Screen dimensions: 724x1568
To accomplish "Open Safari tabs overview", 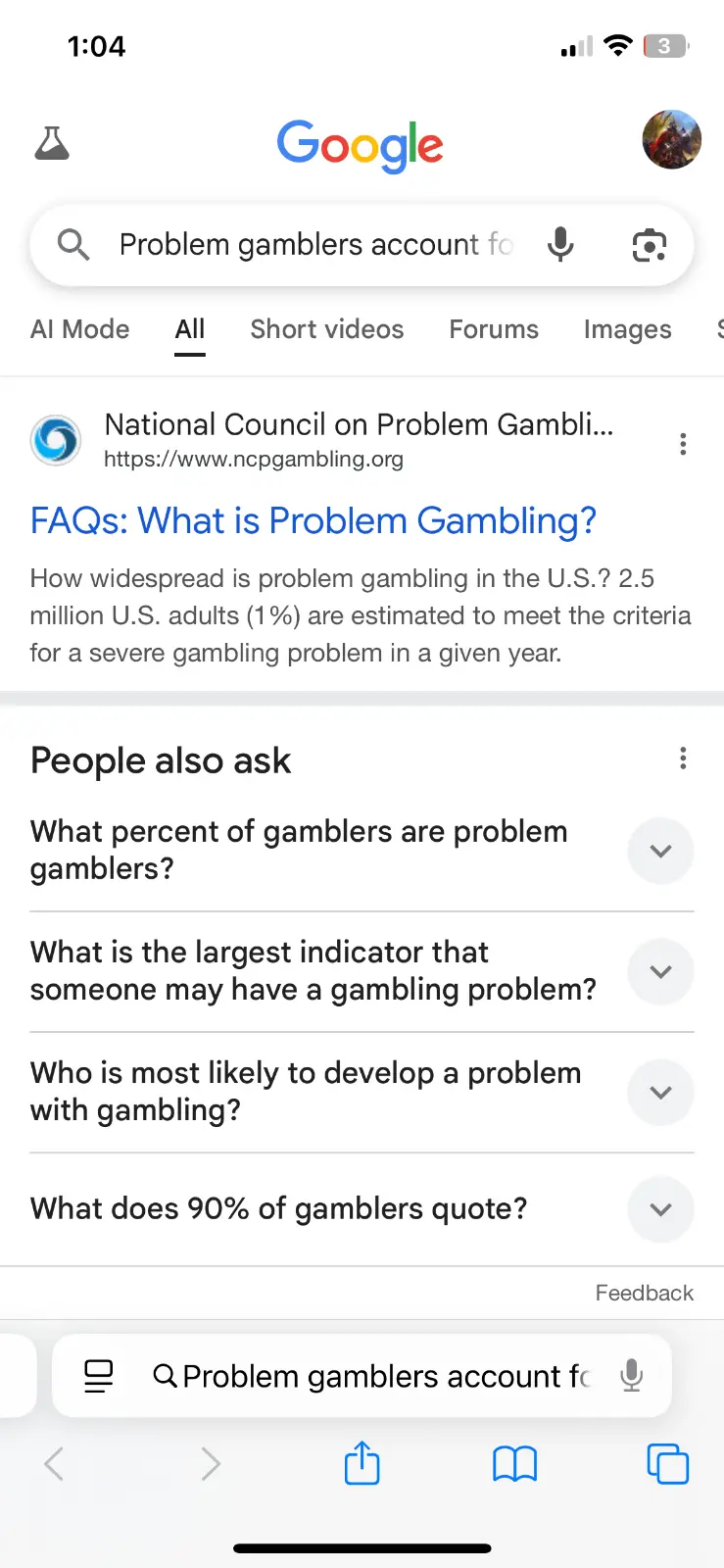I will [667, 1464].
